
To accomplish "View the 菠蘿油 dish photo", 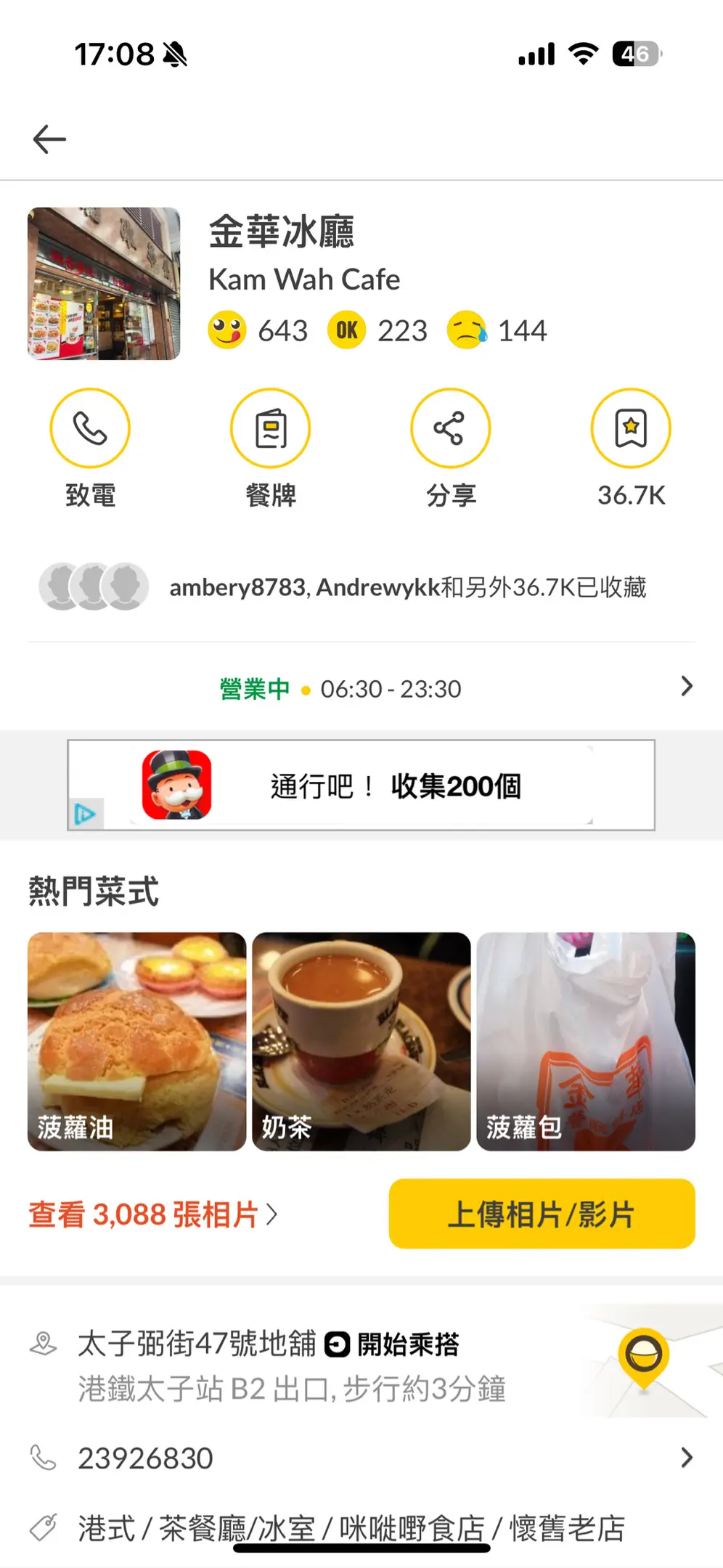I will 137,1041.
